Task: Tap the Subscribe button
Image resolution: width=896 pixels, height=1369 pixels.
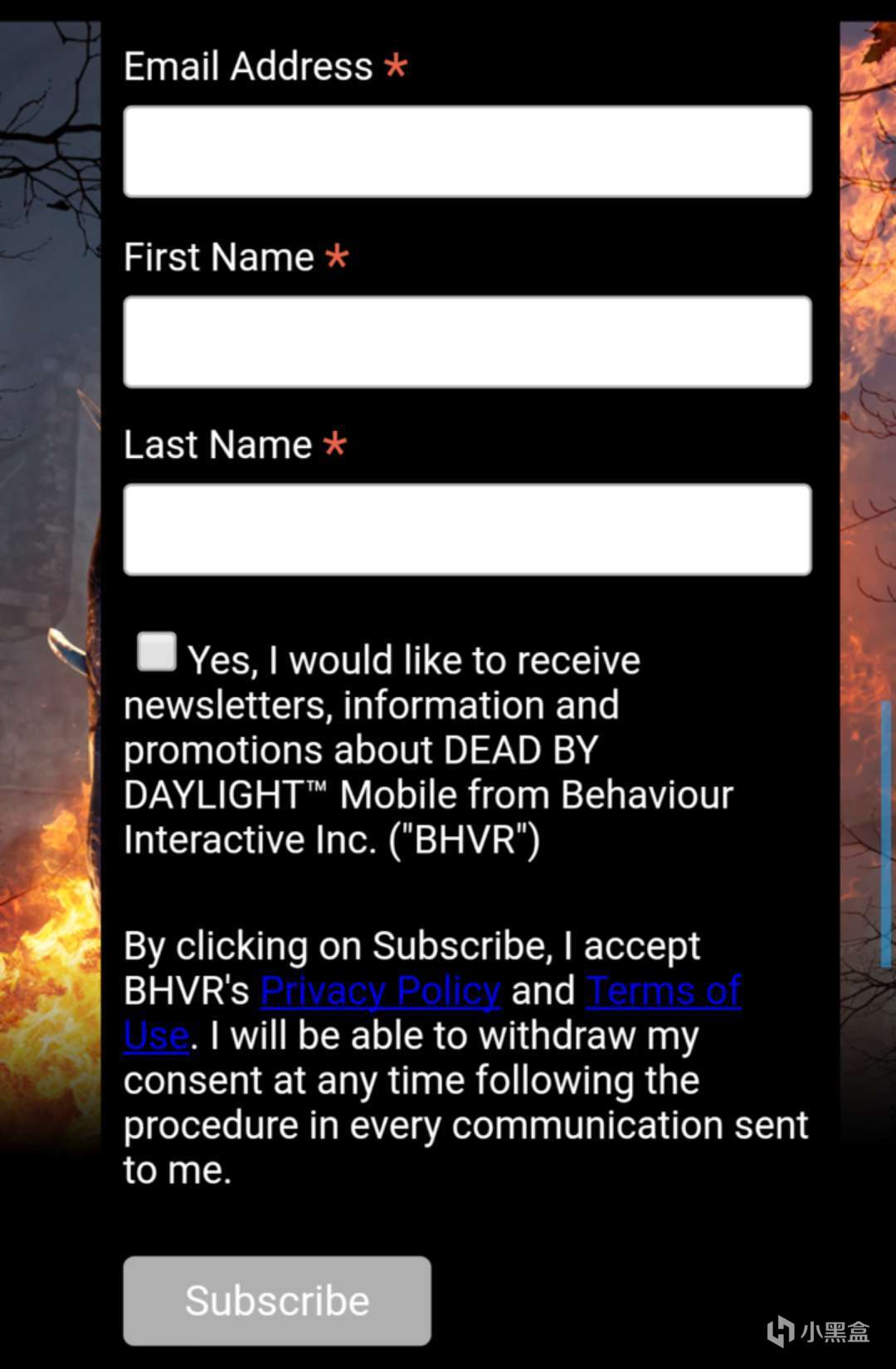Action: click(x=277, y=1300)
